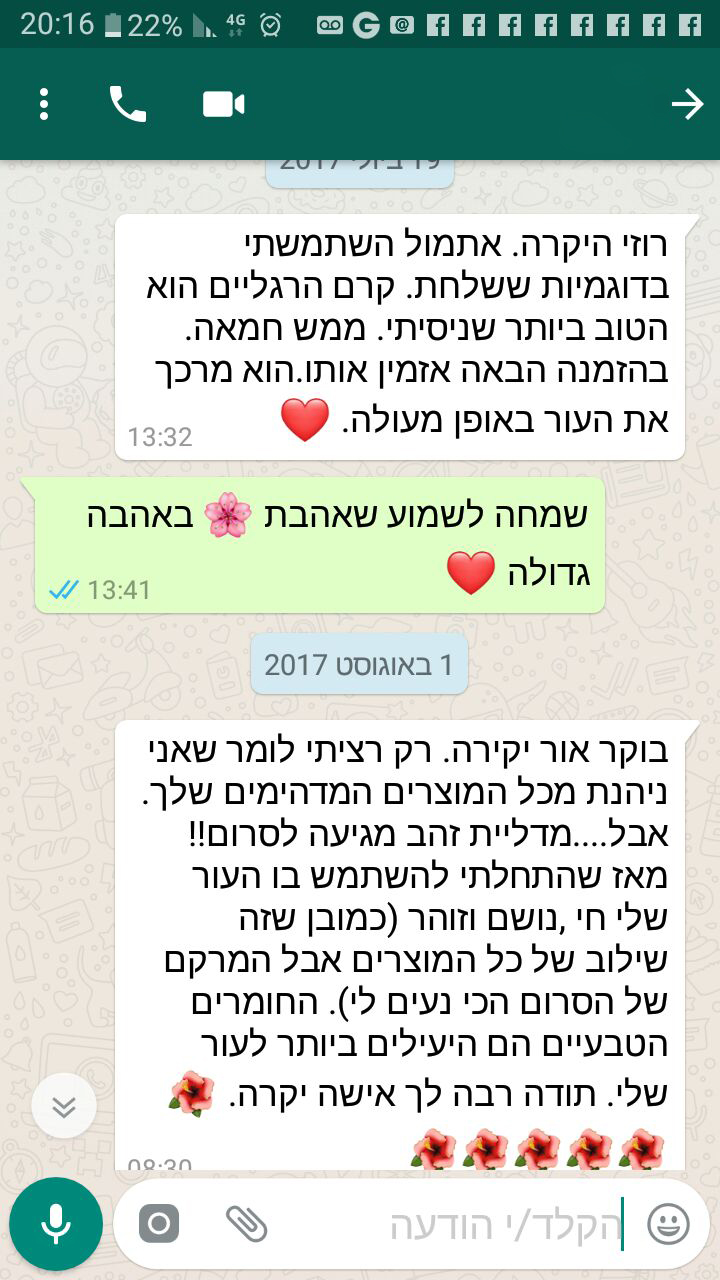Record a voice message with the microphone

[x=56, y=1224]
